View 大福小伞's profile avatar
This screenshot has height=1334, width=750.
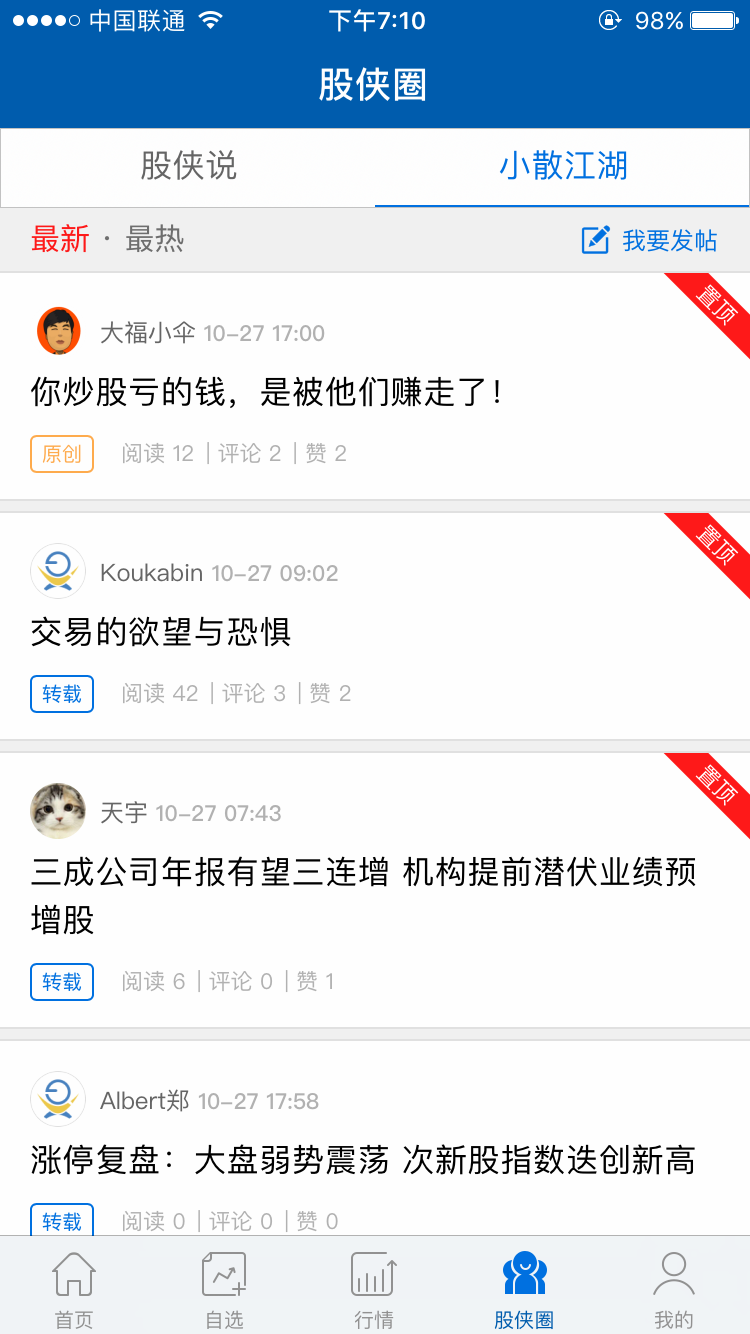[58, 331]
